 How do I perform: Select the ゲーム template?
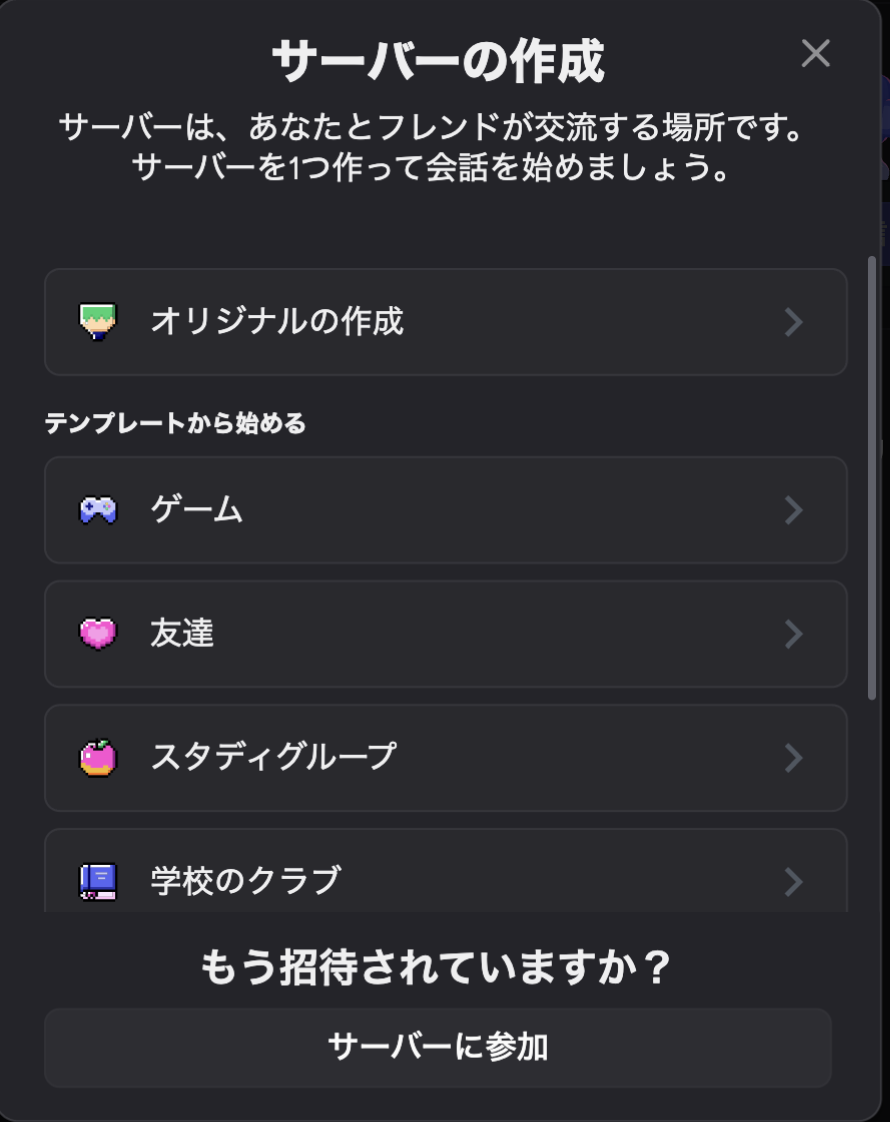click(x=446, y=510)
